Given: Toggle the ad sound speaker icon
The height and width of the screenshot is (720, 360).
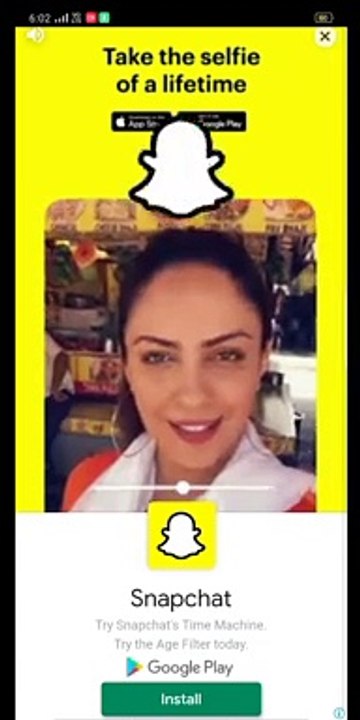Looking at the screenshot, I should coord(34,35).
